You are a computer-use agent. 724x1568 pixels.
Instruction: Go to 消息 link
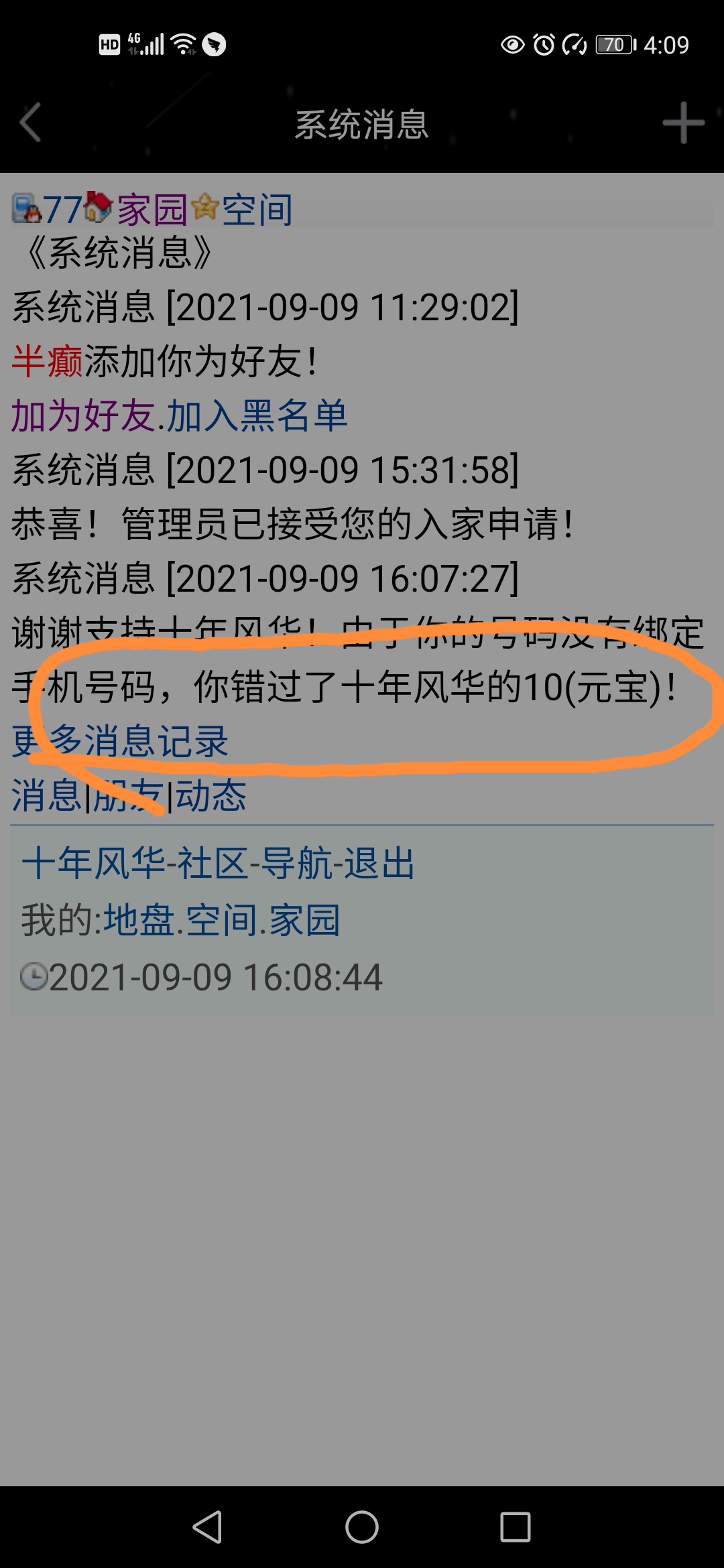coord(46,796)
